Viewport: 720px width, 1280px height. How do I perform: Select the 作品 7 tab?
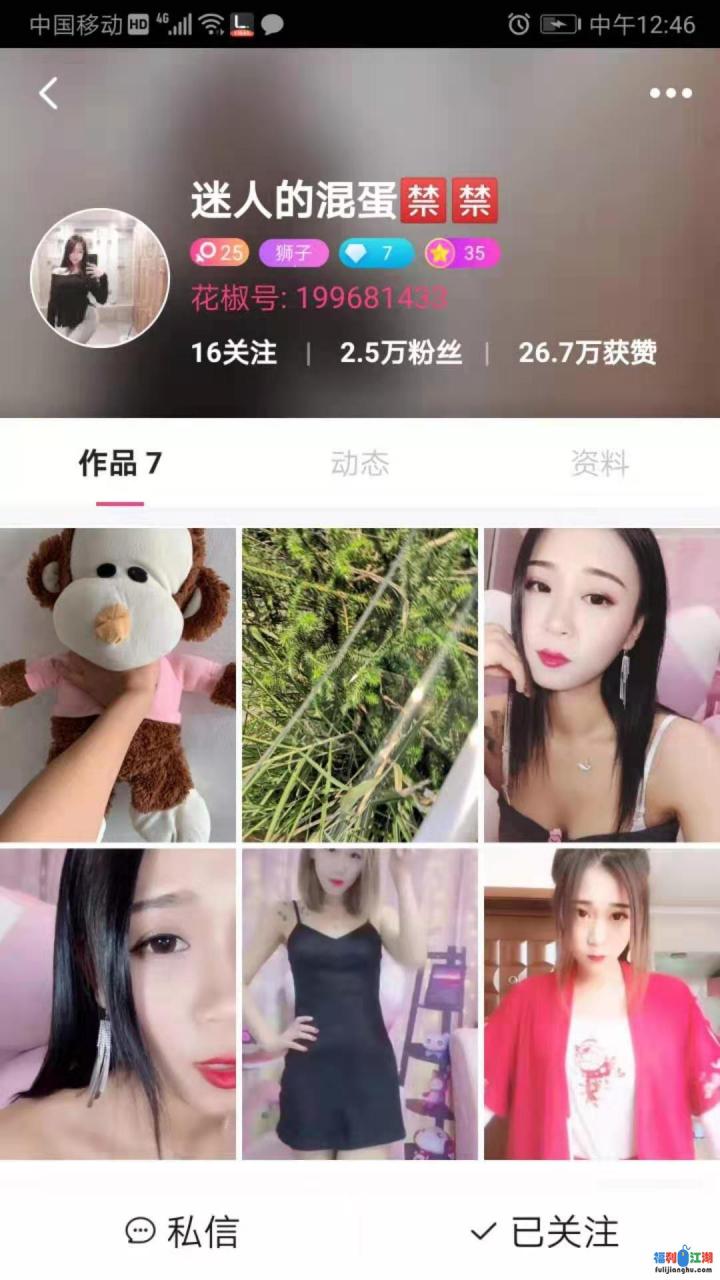pyautogui.click(x=120, y=463)
